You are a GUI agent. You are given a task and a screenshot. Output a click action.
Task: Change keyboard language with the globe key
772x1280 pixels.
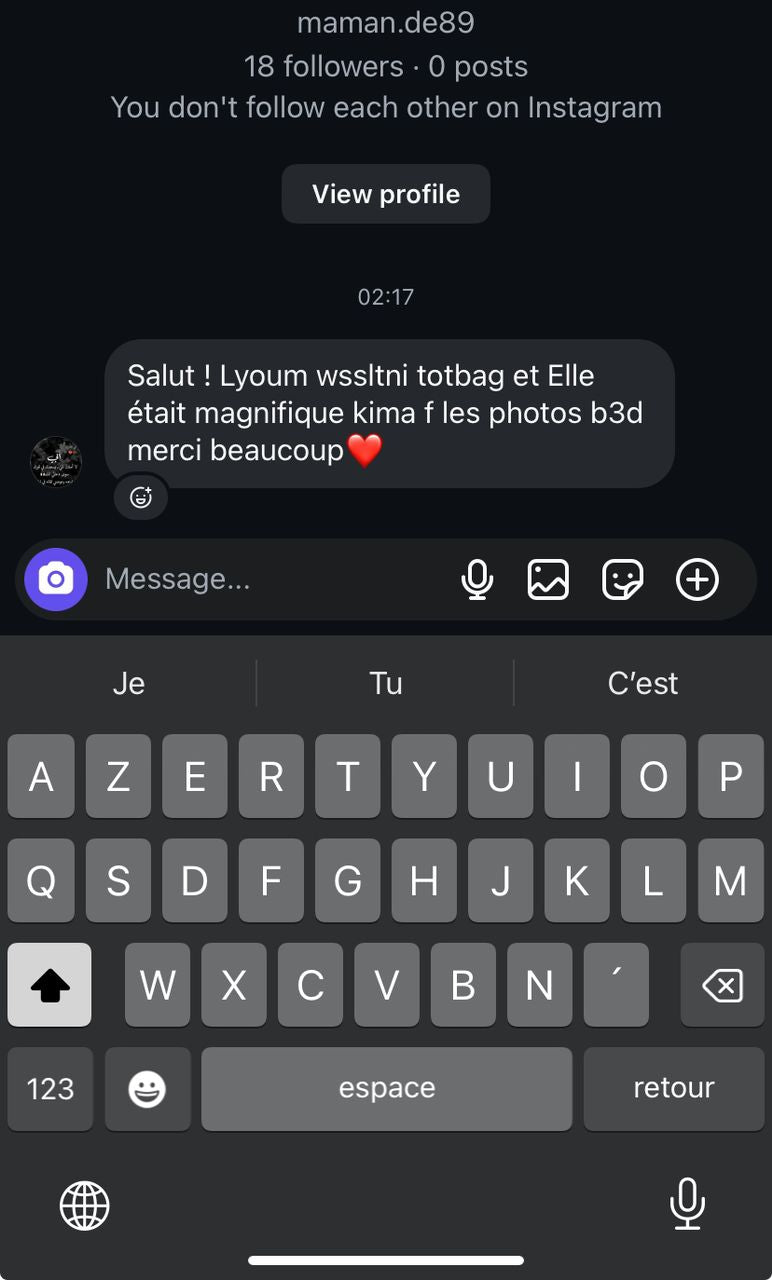click(x=85, y=1204)
